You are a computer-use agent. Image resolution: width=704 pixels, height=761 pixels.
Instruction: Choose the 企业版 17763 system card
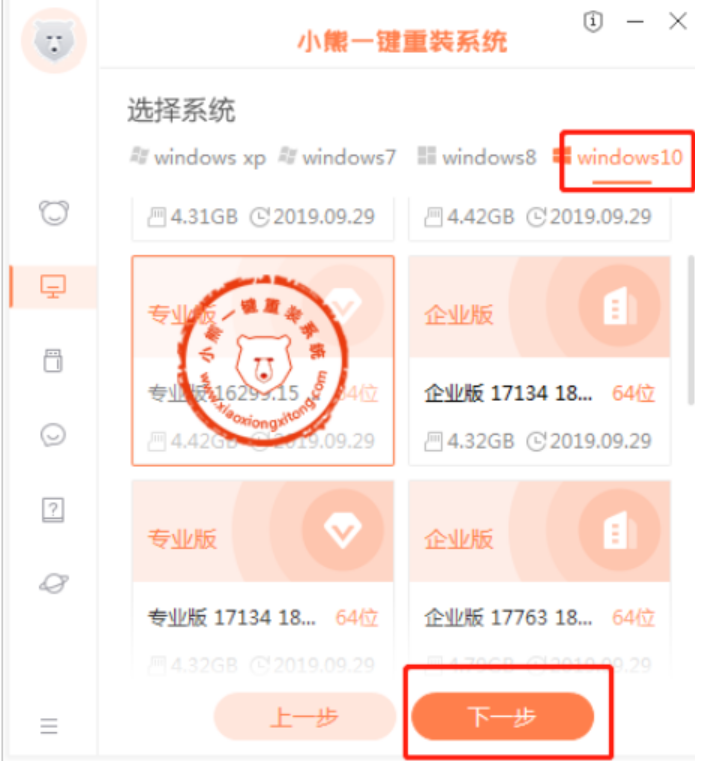(x=539, y=575)
